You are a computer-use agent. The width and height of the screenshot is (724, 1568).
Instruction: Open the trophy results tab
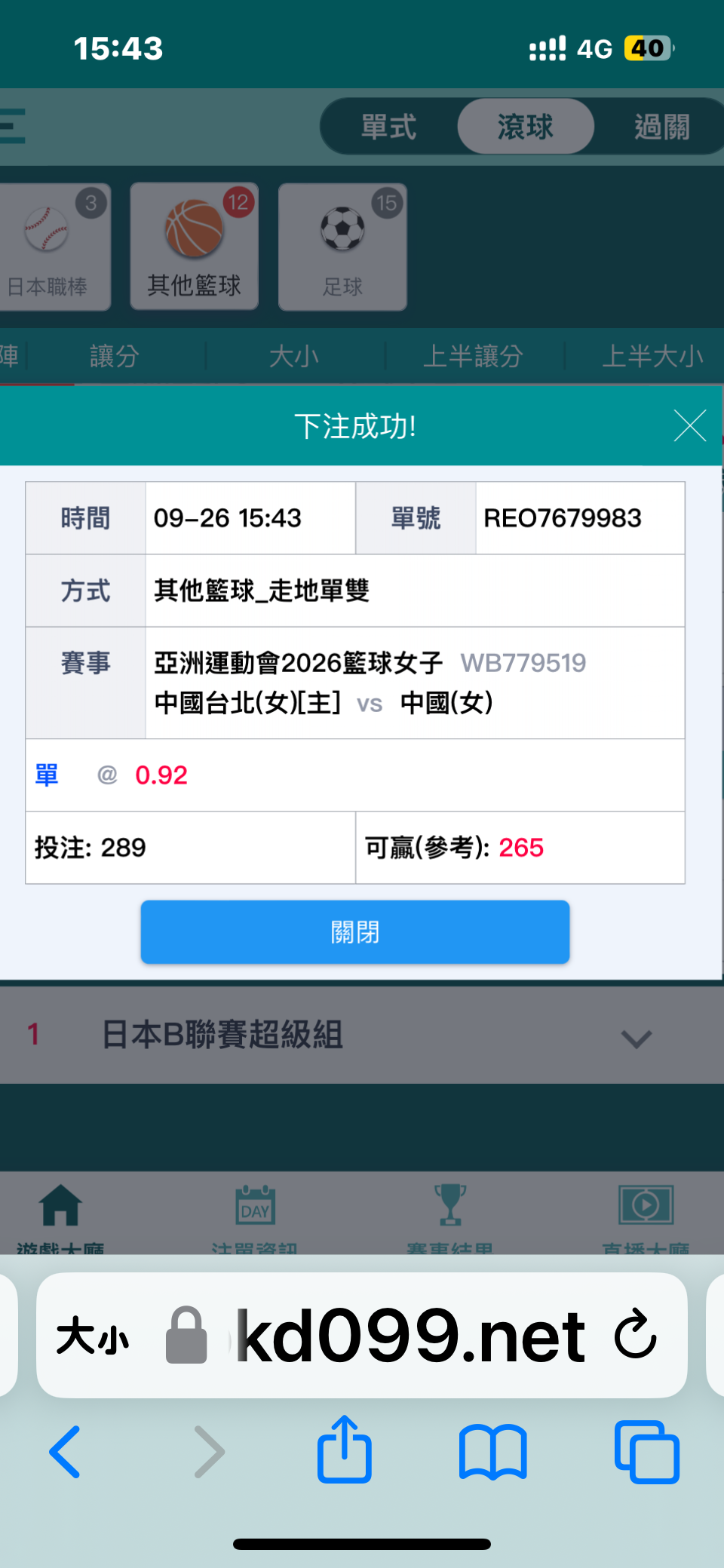pos(450,1216)
